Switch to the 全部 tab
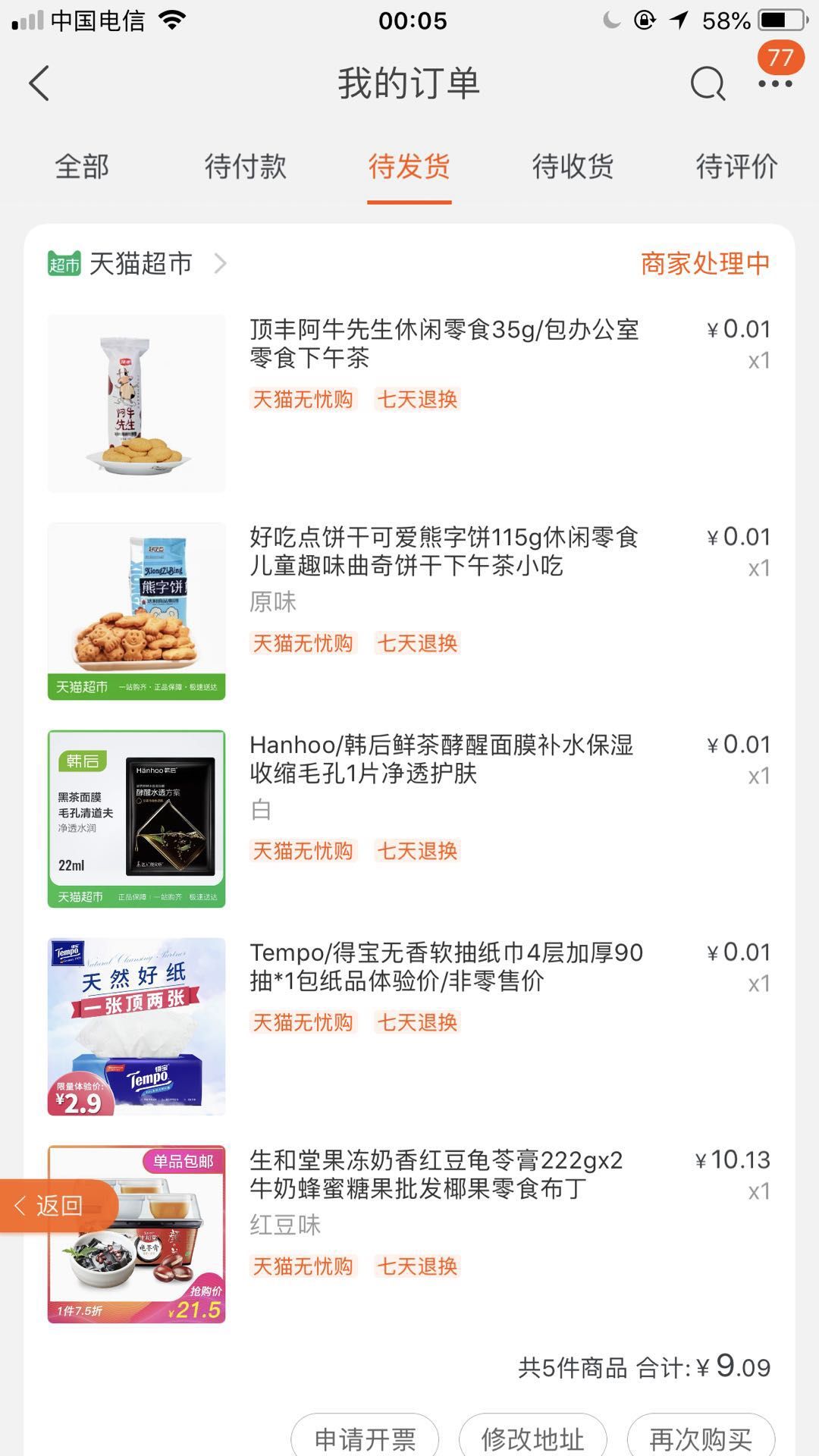This screenshot has height=1456, width=819. (82, 166)
